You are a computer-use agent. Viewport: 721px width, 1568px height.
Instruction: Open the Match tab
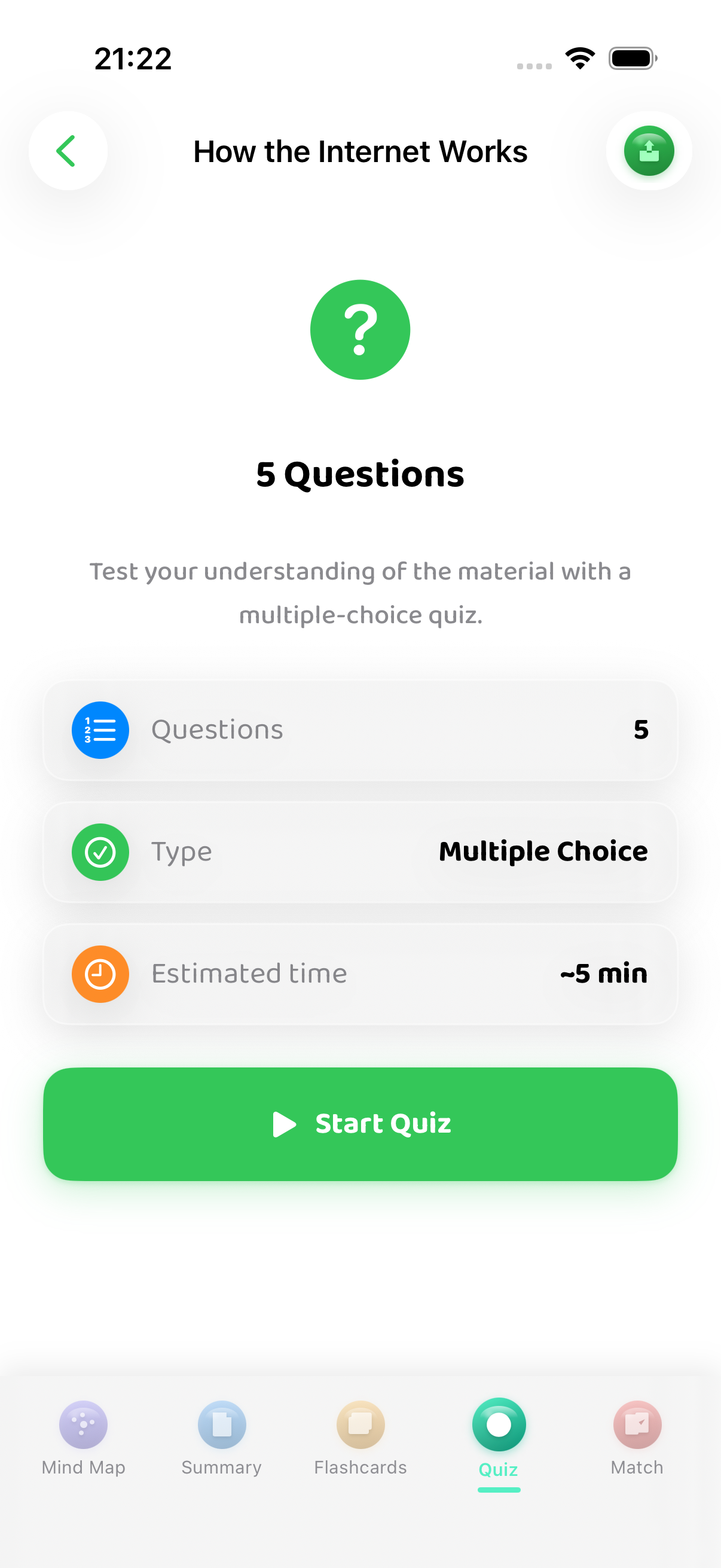(637, 1439)
